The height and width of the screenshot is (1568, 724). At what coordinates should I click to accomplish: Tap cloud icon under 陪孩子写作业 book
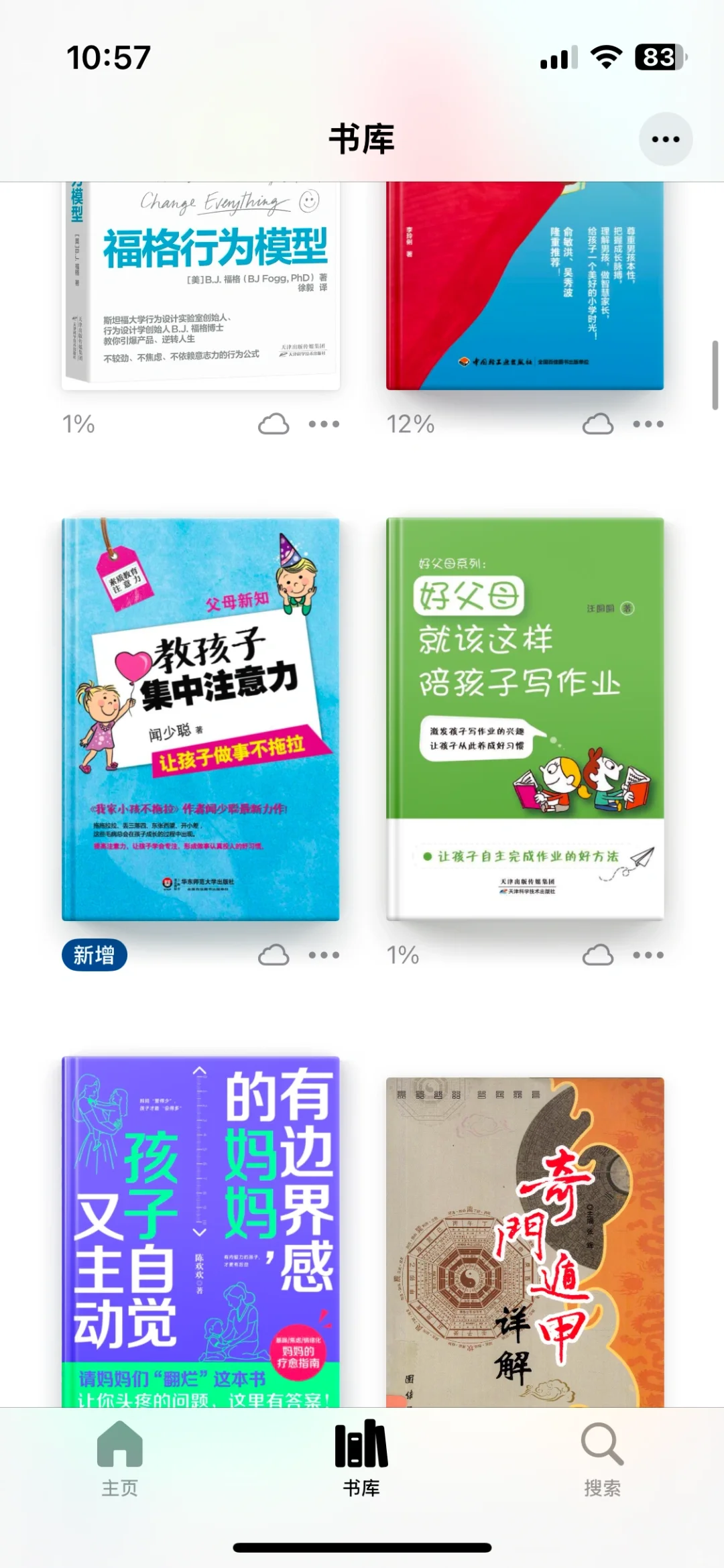(598, 955)
